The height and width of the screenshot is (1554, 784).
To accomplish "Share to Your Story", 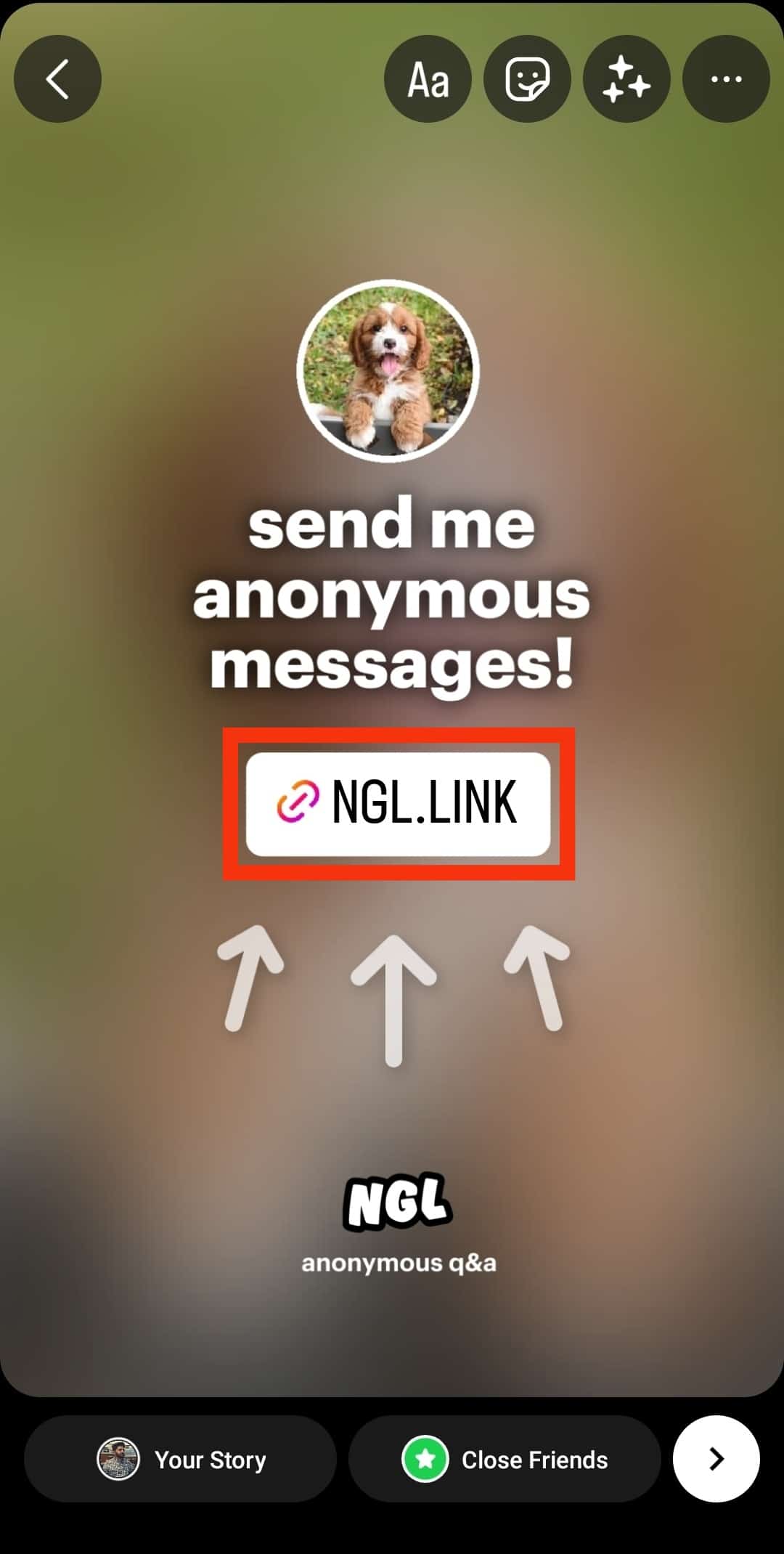I will point(180,1459).
